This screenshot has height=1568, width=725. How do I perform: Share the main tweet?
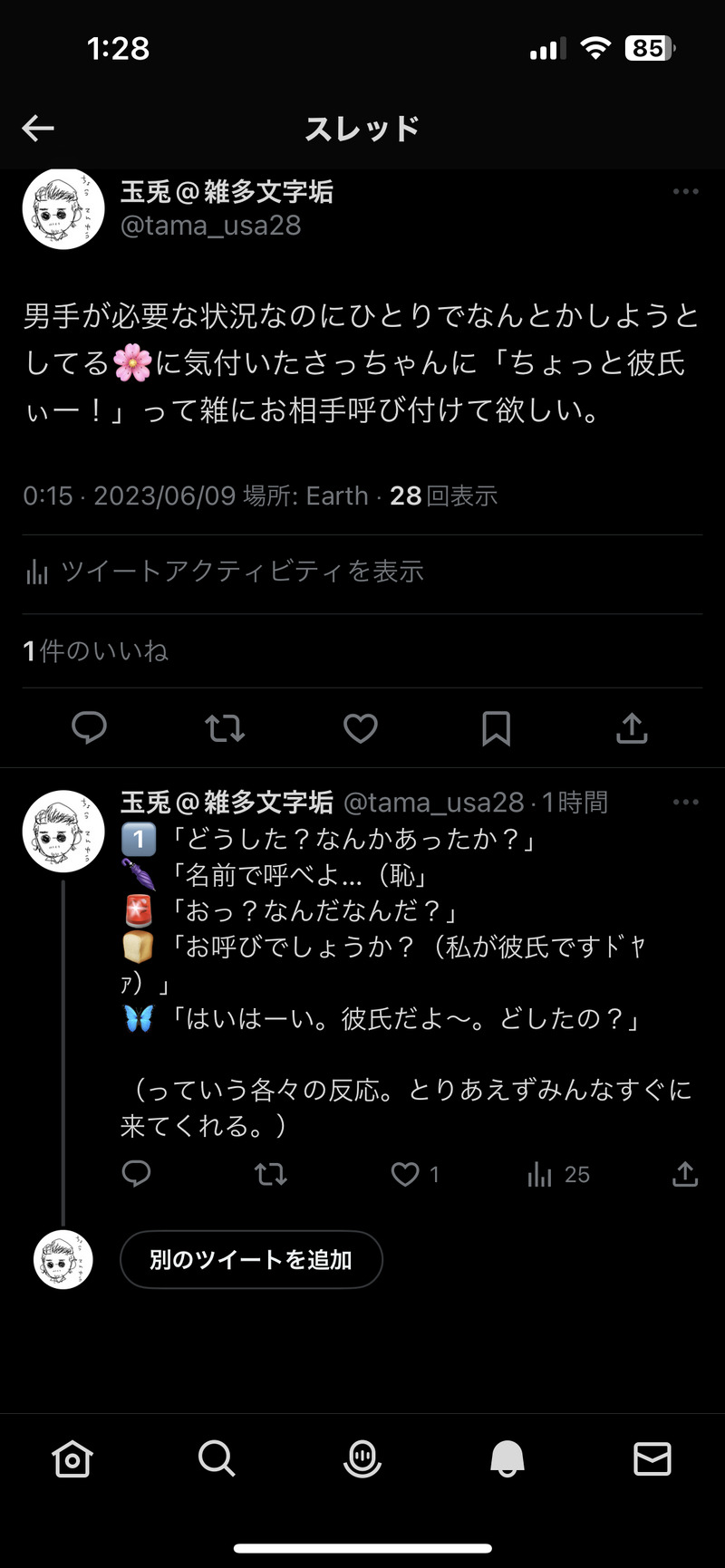(632, 728)
